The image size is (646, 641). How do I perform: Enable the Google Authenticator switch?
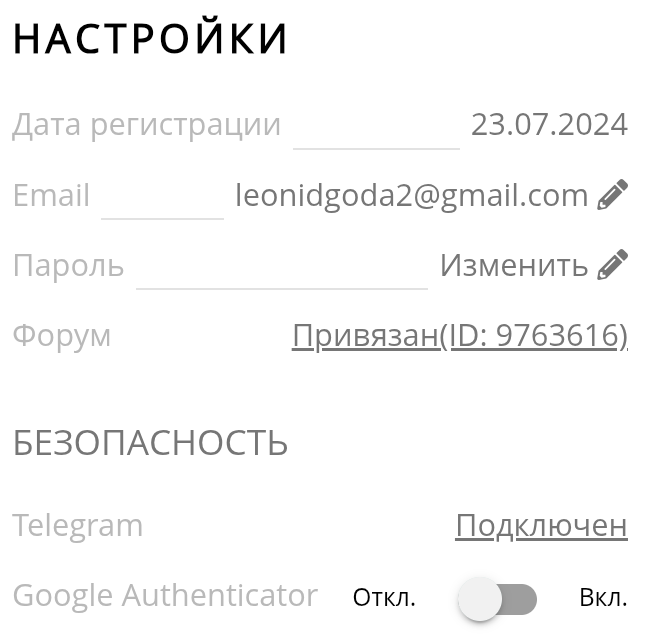coord(497,599)
